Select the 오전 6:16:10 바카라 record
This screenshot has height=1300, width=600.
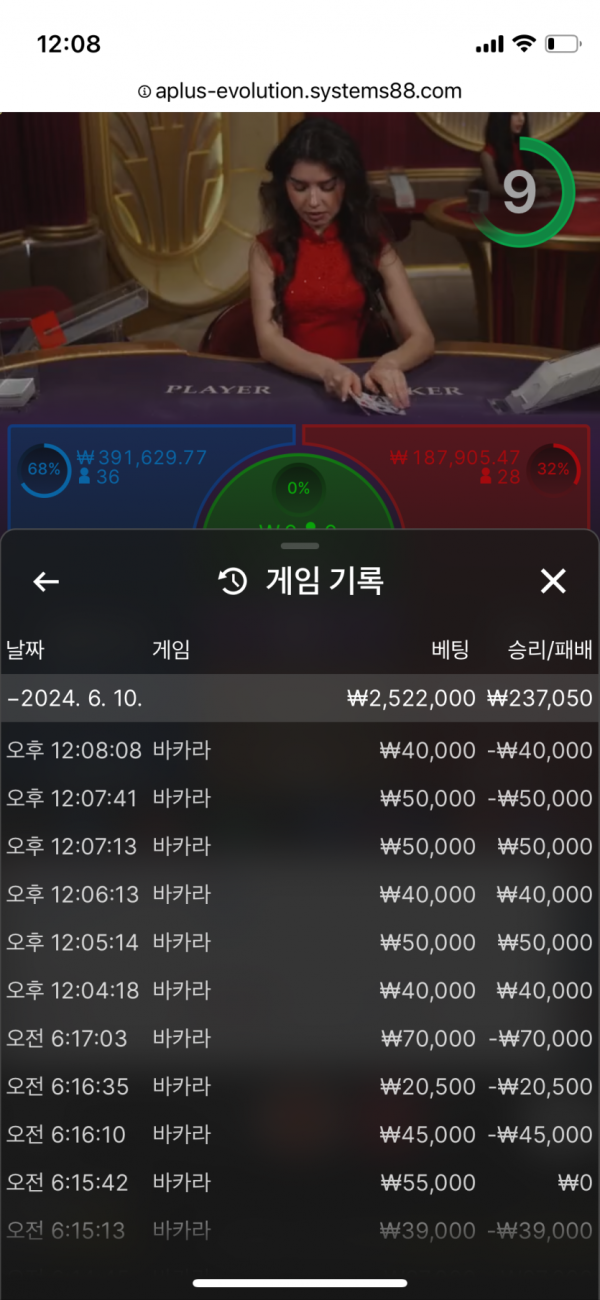pos(300,1134)
